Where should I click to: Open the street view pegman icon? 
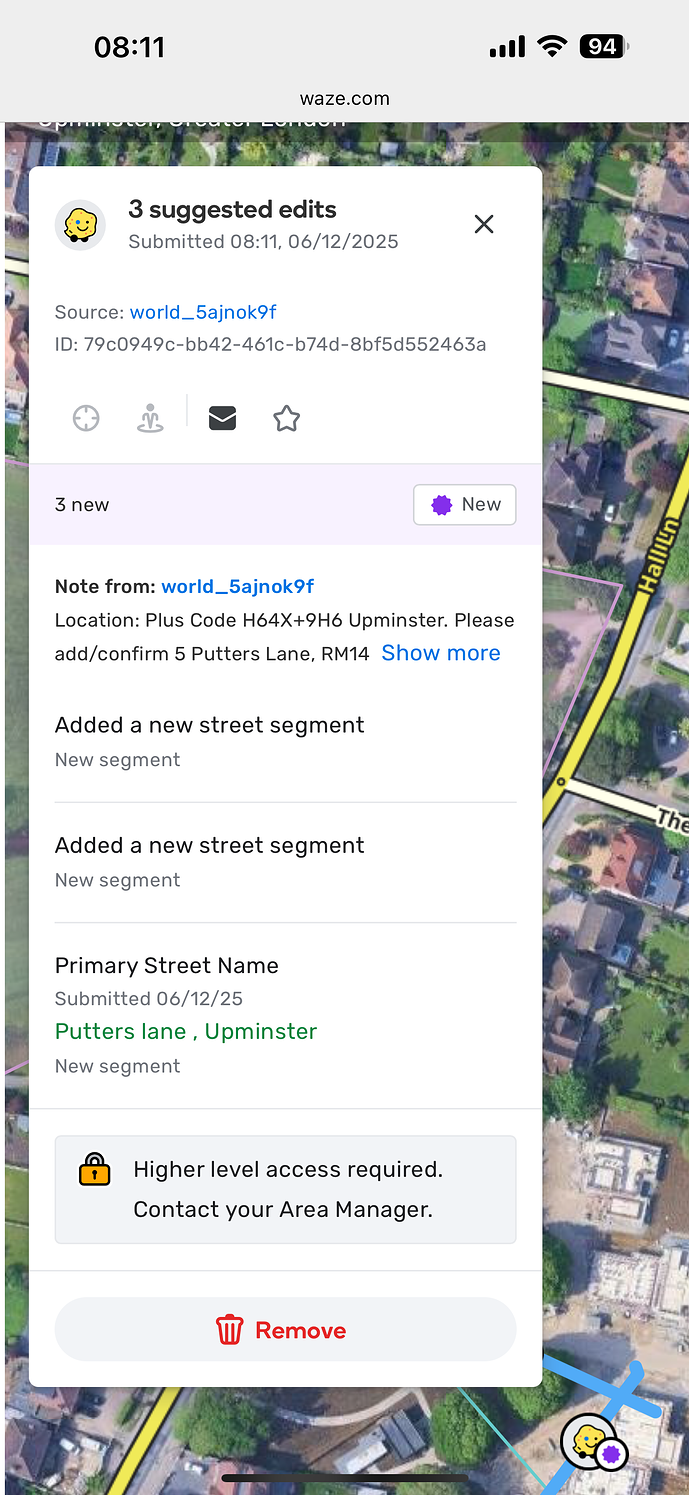(x=150, y=418)
